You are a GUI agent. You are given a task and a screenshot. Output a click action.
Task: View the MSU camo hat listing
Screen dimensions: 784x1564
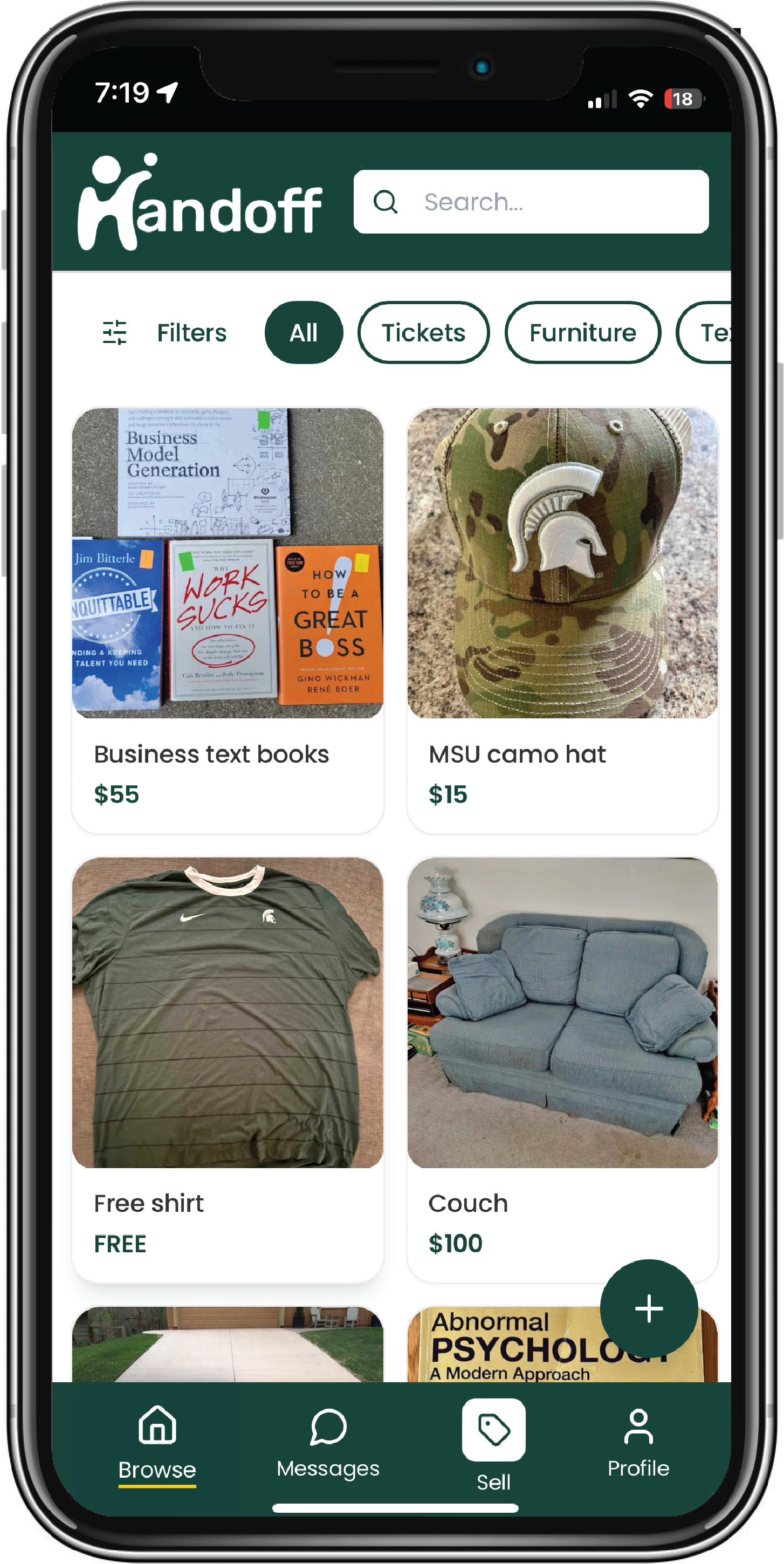562,619
